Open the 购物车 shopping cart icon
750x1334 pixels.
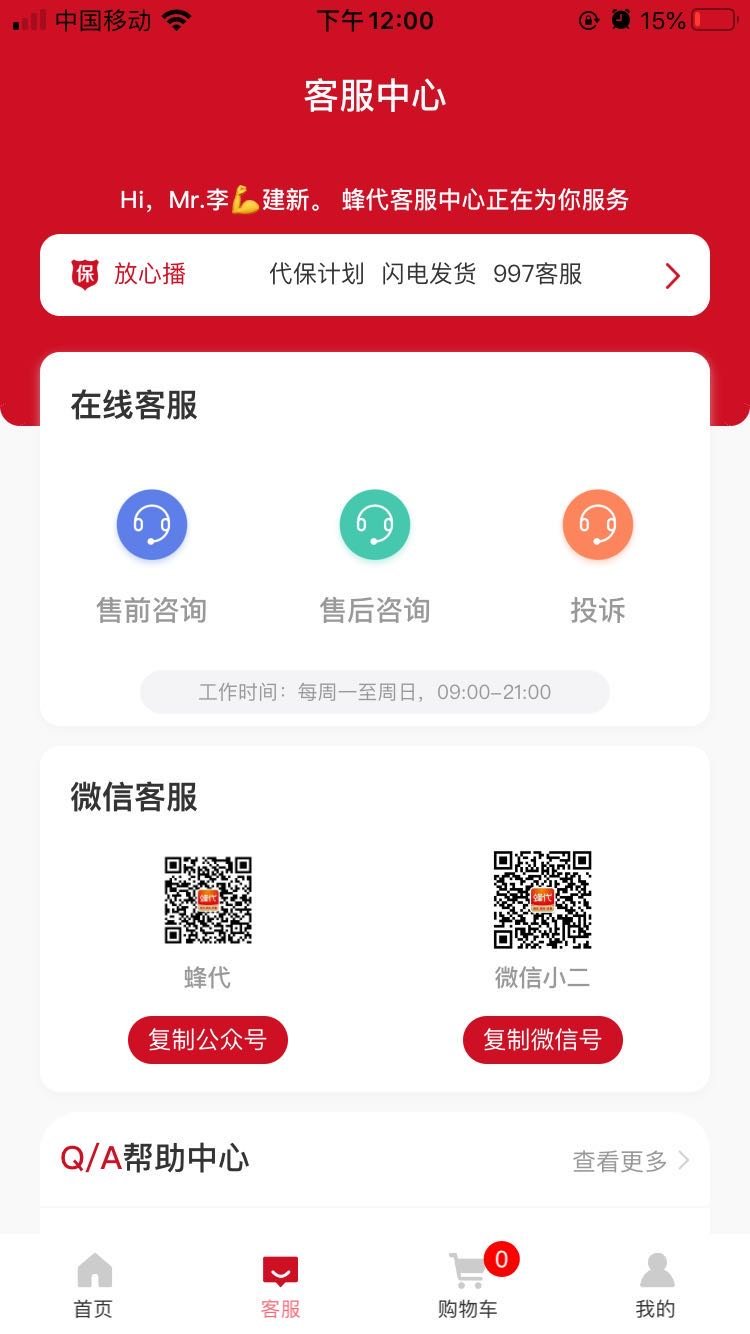[467, 1270]
